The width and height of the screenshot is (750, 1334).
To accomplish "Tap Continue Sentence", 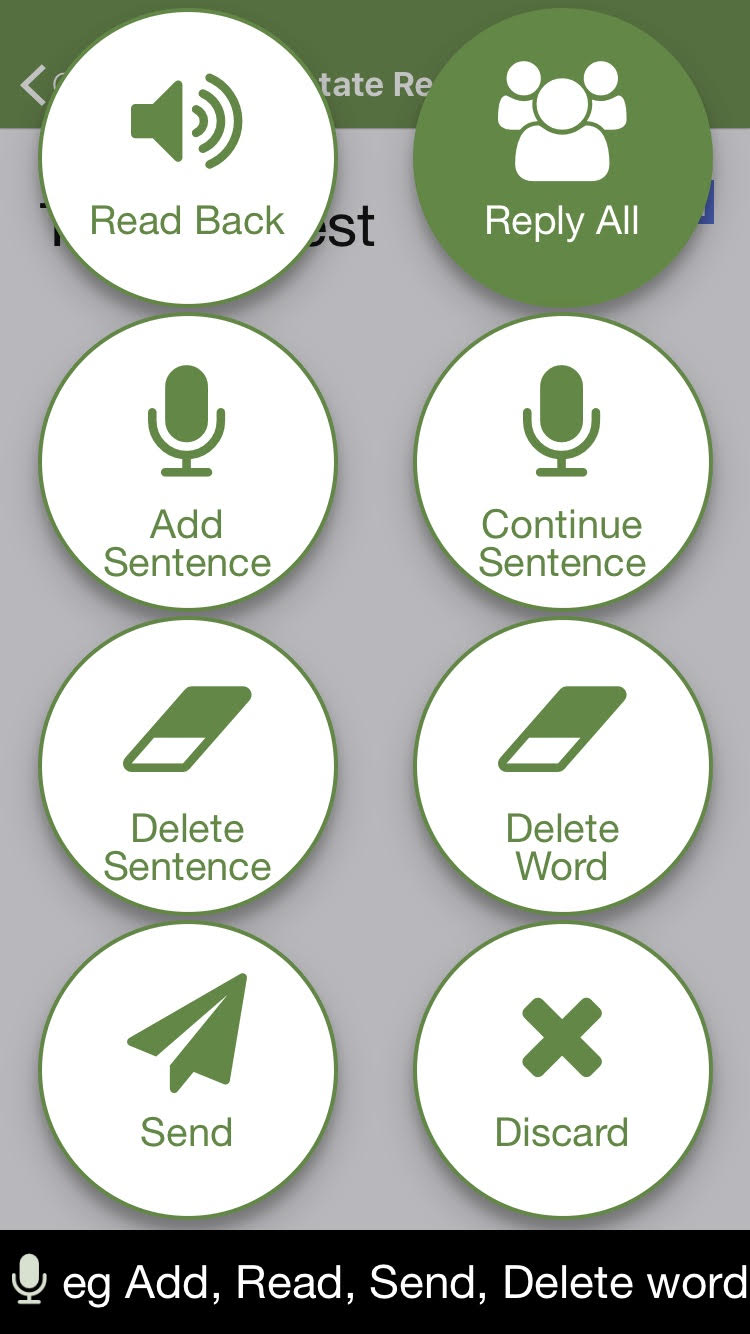I will click(563, 462).
